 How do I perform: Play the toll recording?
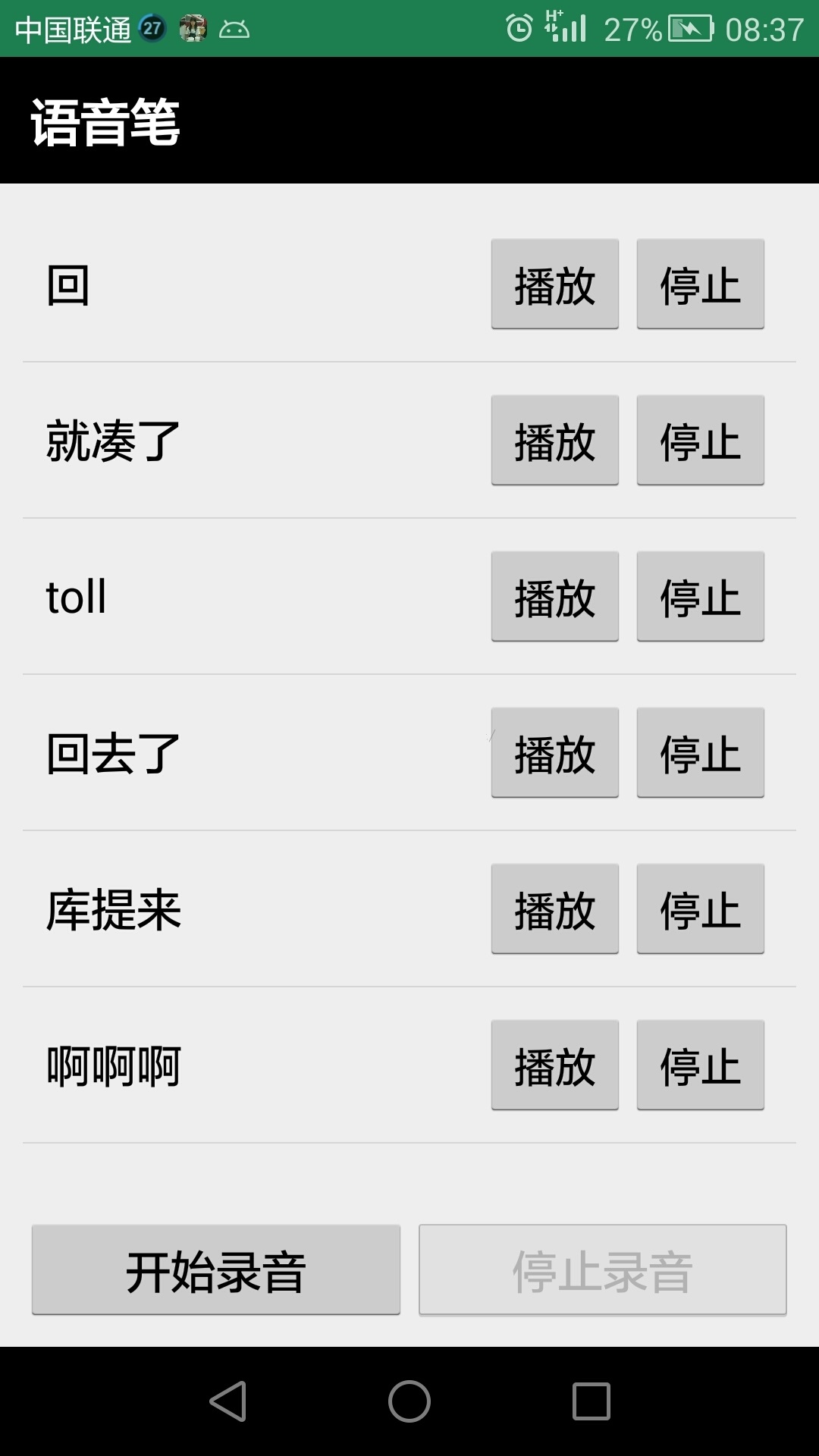pos(554,597)
